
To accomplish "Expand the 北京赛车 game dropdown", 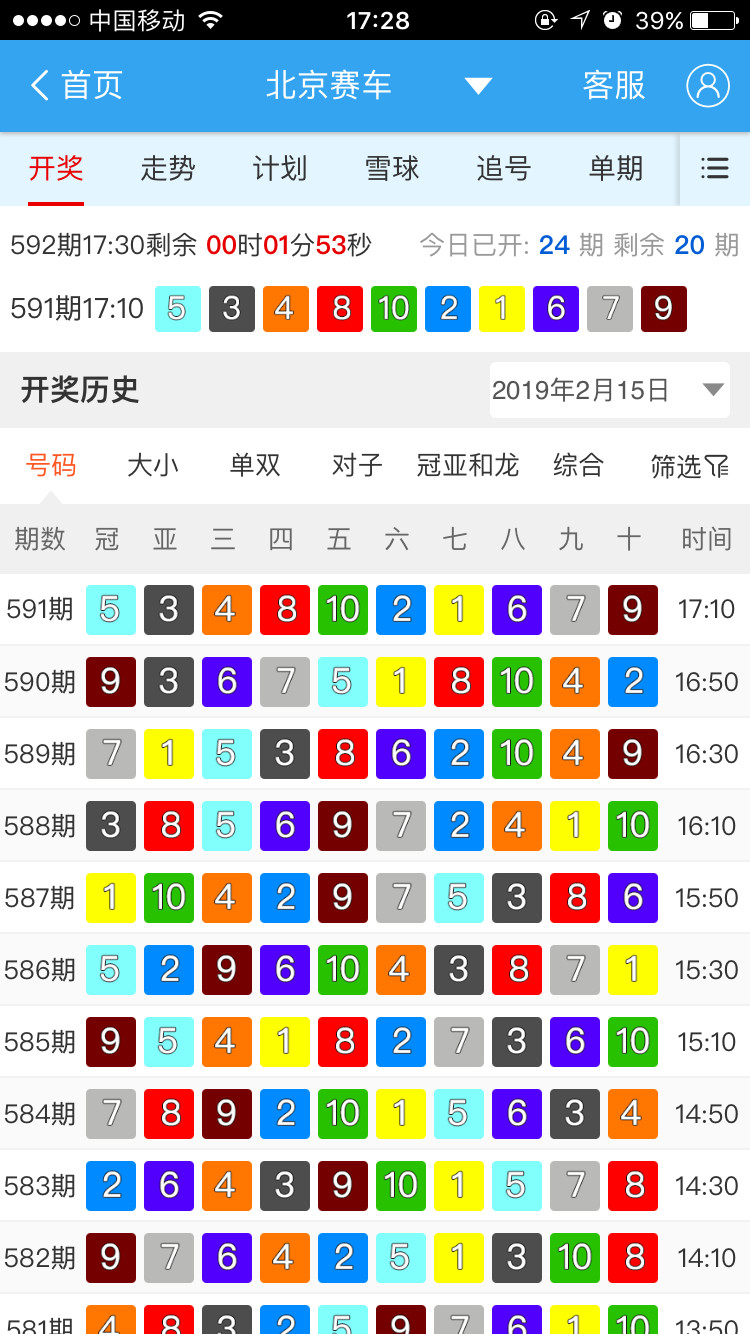I will [x=478, y=86].
